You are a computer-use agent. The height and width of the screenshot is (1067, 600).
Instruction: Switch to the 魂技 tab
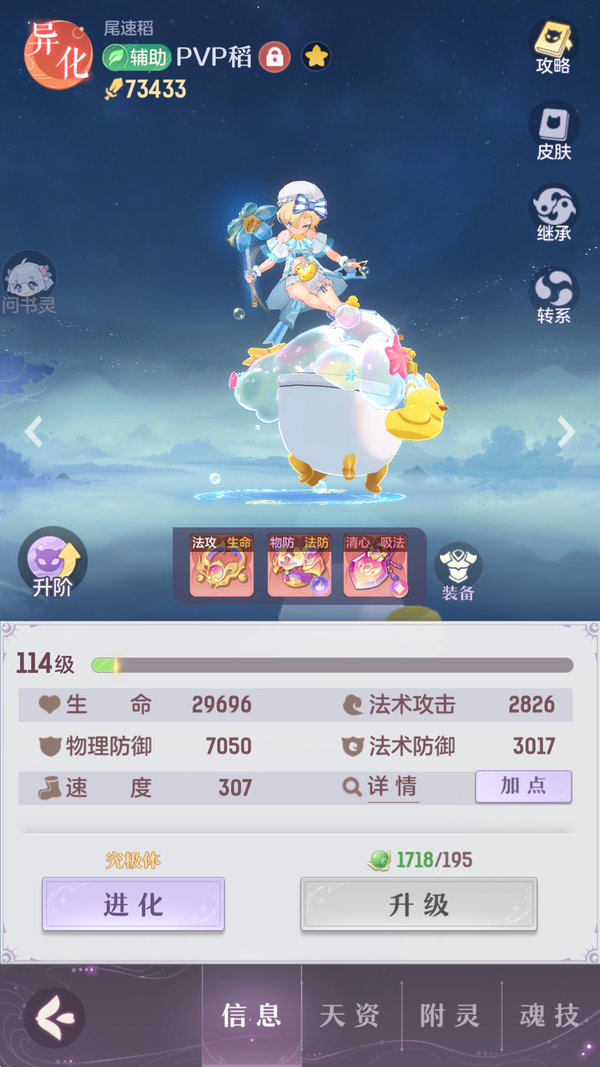tap(549, 1016)
